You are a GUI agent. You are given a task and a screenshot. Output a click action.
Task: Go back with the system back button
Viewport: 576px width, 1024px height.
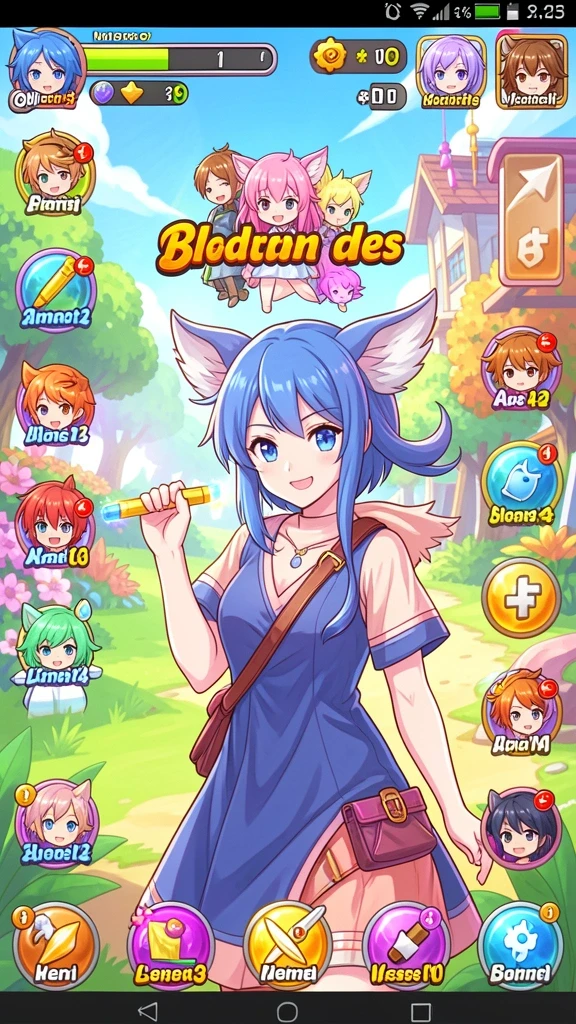point(148,1011)
